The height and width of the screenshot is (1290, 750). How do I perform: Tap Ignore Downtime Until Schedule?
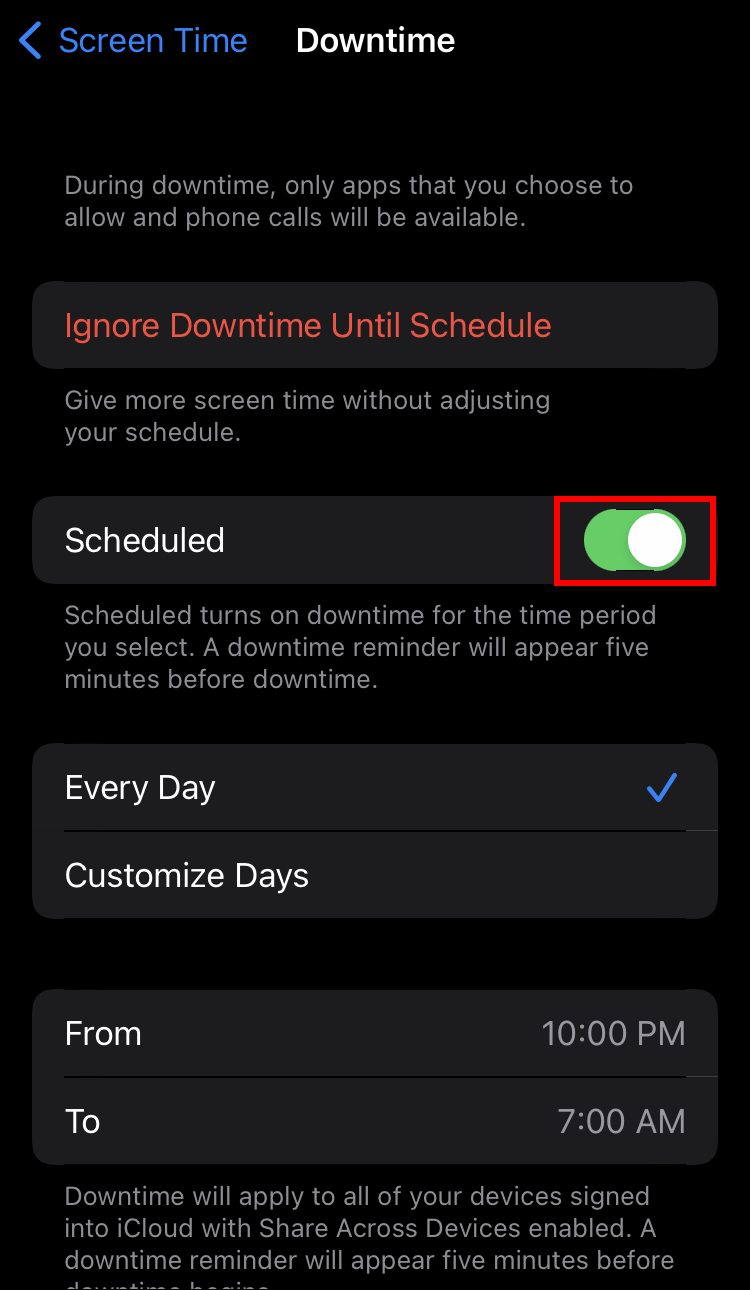coord(307,326)
